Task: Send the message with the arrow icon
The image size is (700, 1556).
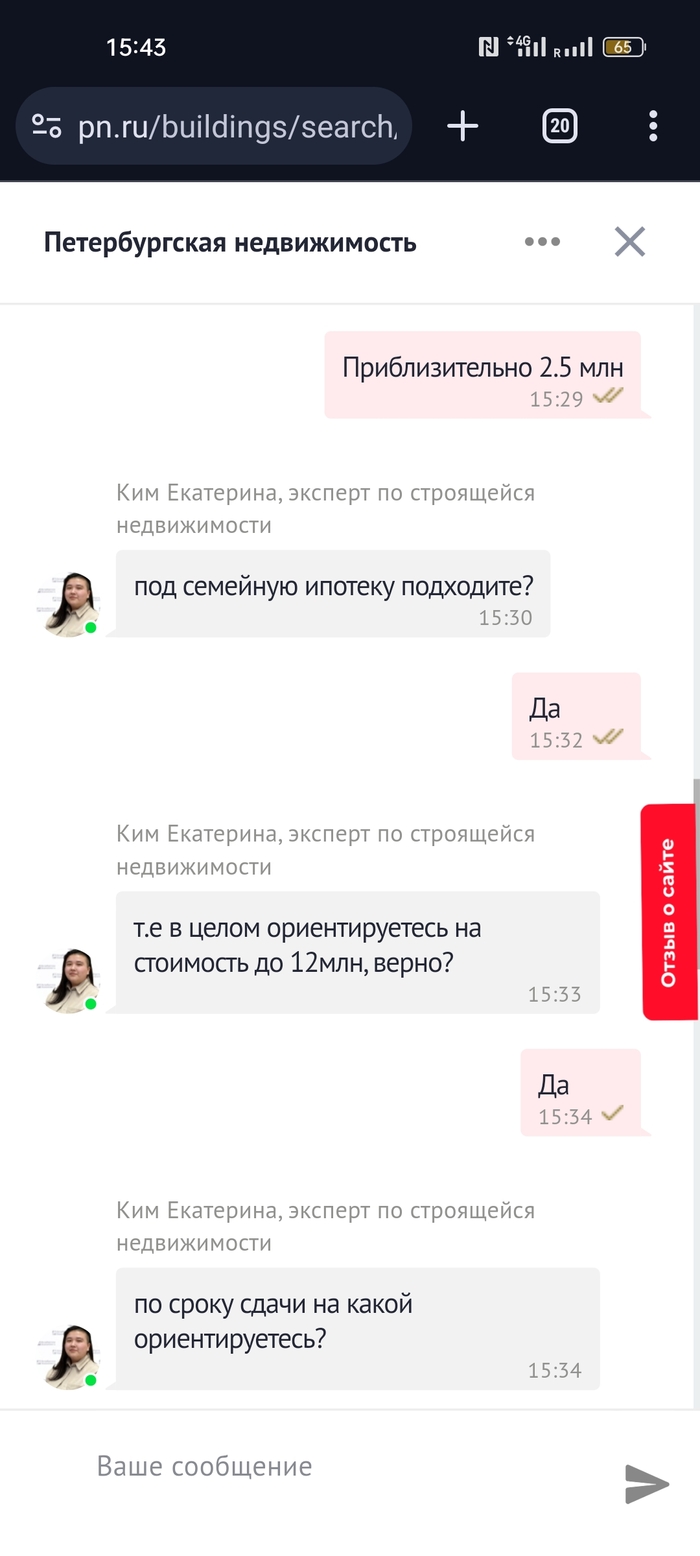Action: 646,1483
